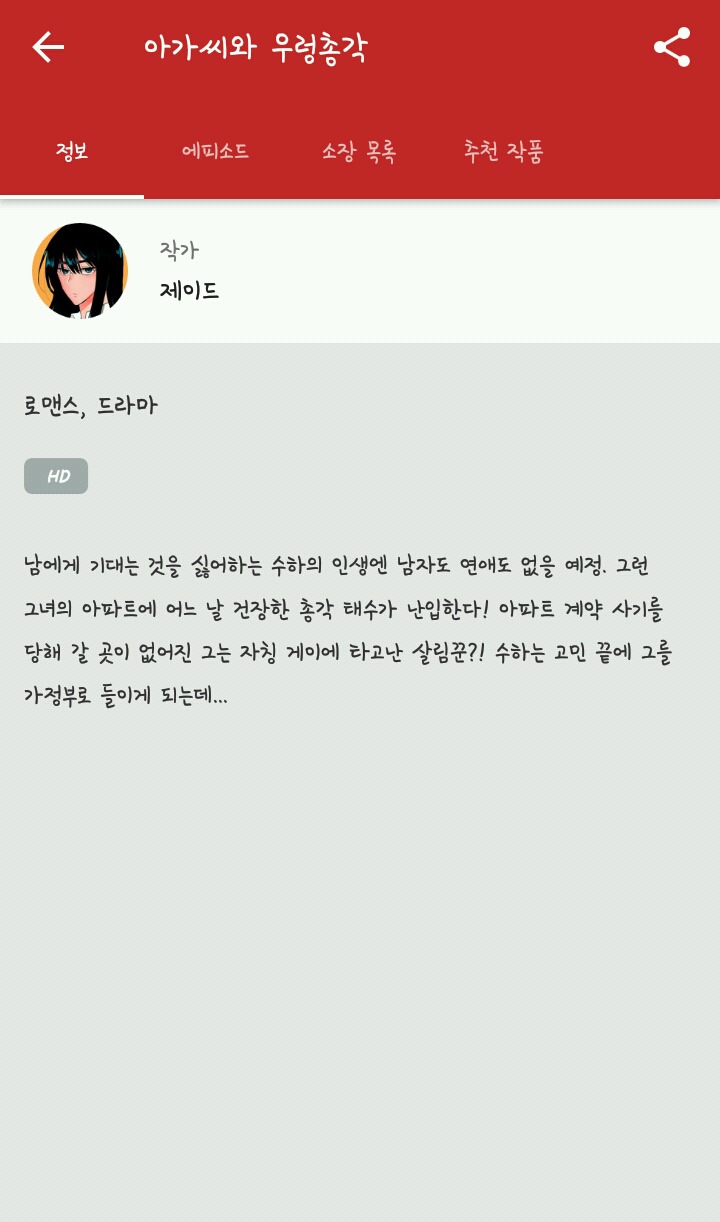This screenshot has width=720, height=1222.
Task: Switch to the 에피소드 tab
Action: (x=215, y=152)
